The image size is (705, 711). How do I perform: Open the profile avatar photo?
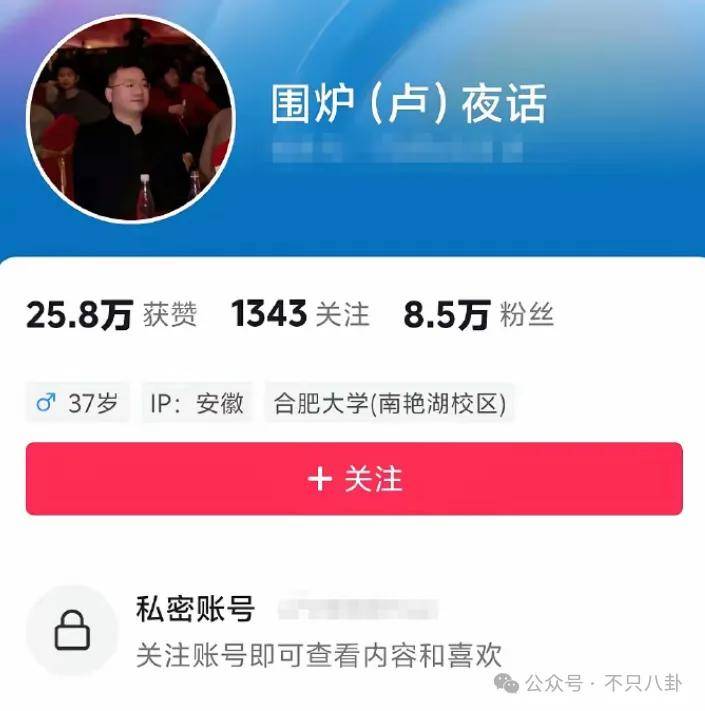pos(131,119)
